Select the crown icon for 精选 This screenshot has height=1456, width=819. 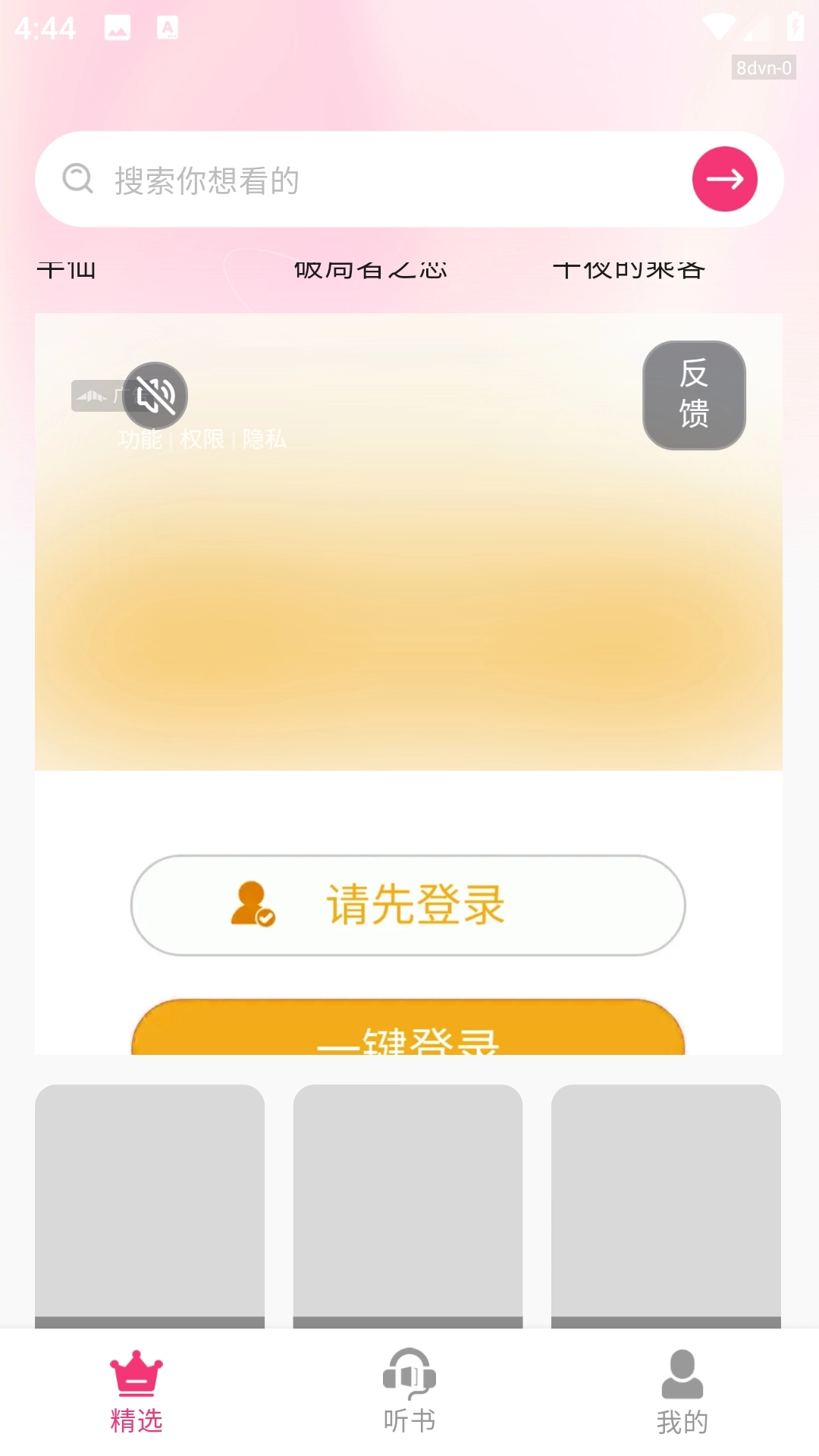coord(136,1374)
